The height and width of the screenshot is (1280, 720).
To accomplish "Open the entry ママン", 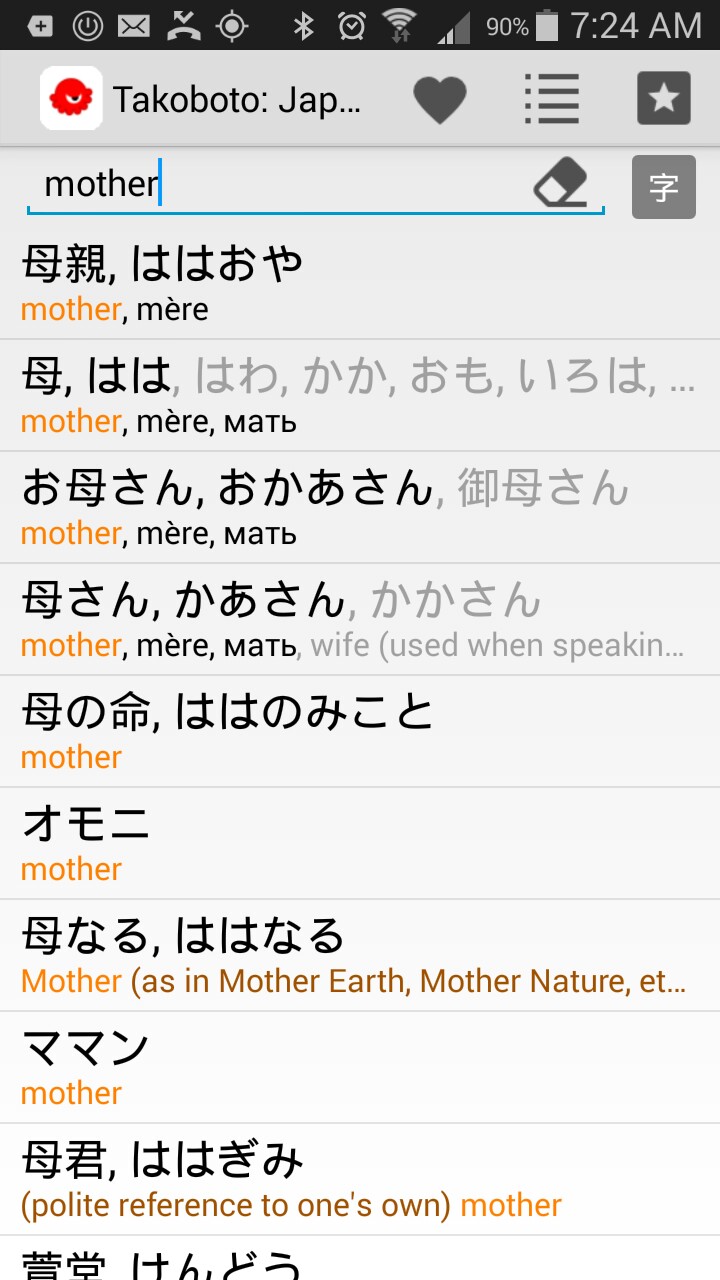I will [360, 1067].
